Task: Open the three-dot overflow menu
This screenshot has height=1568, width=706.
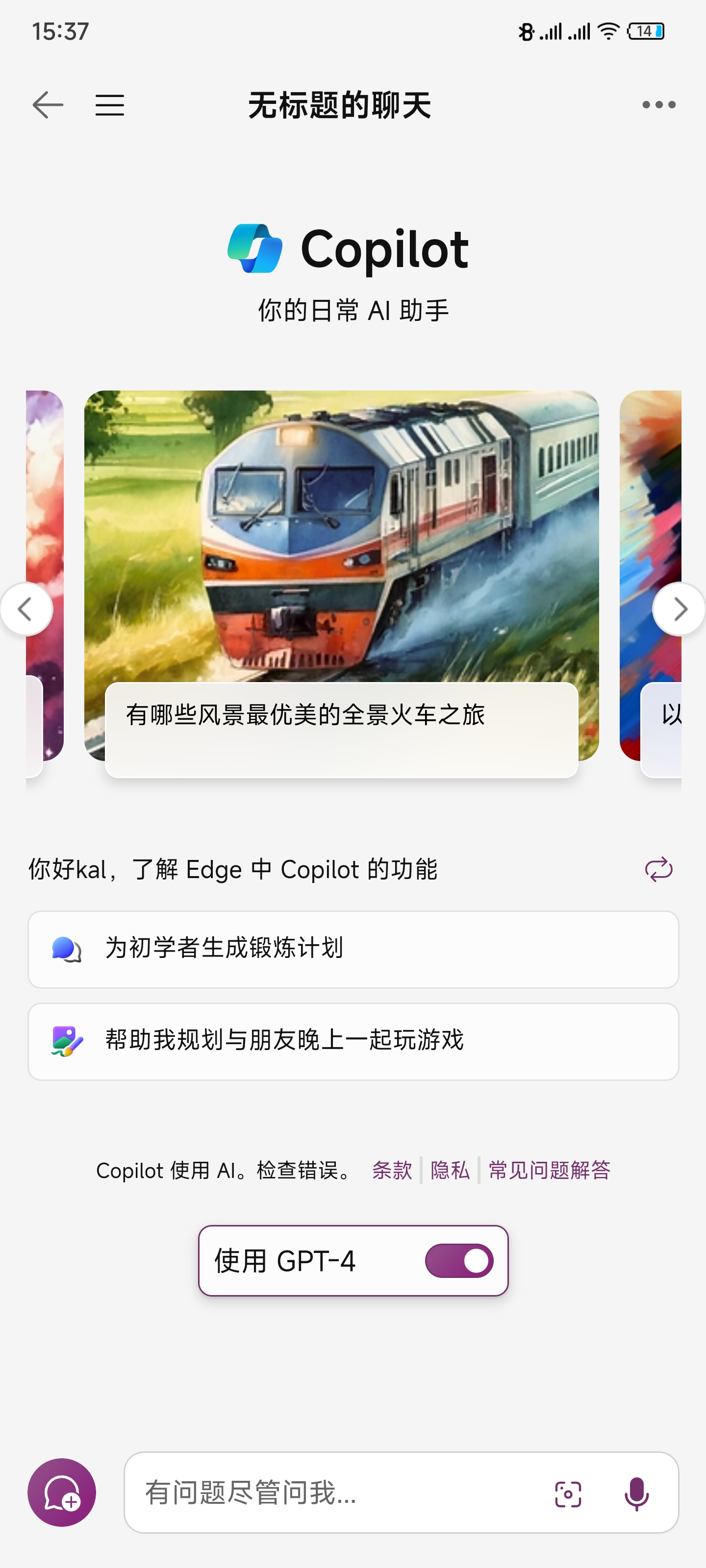Action: click(x=658, y=105)
